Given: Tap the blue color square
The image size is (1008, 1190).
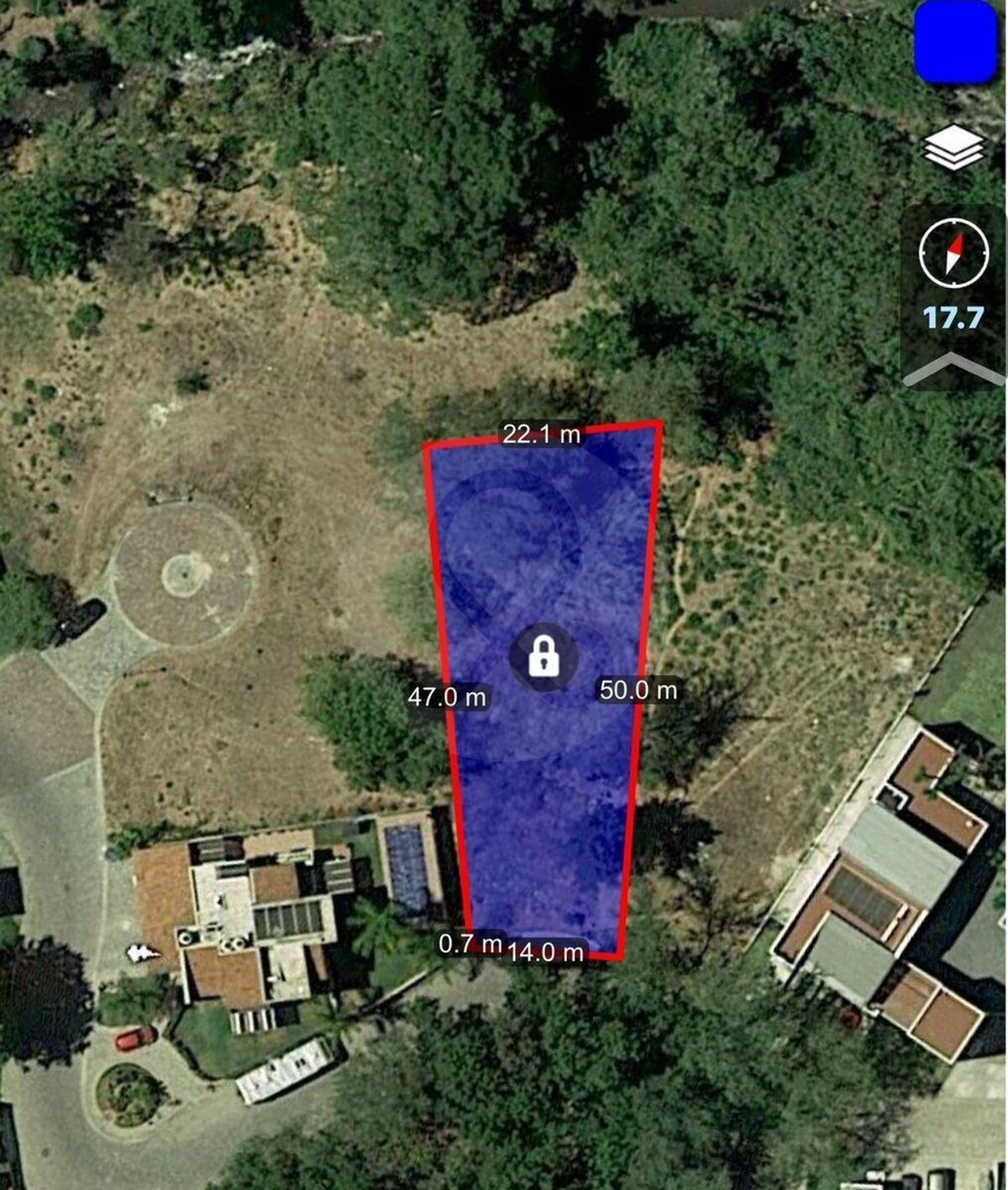Looking at the screenshot, I should (x=955, y=43).
